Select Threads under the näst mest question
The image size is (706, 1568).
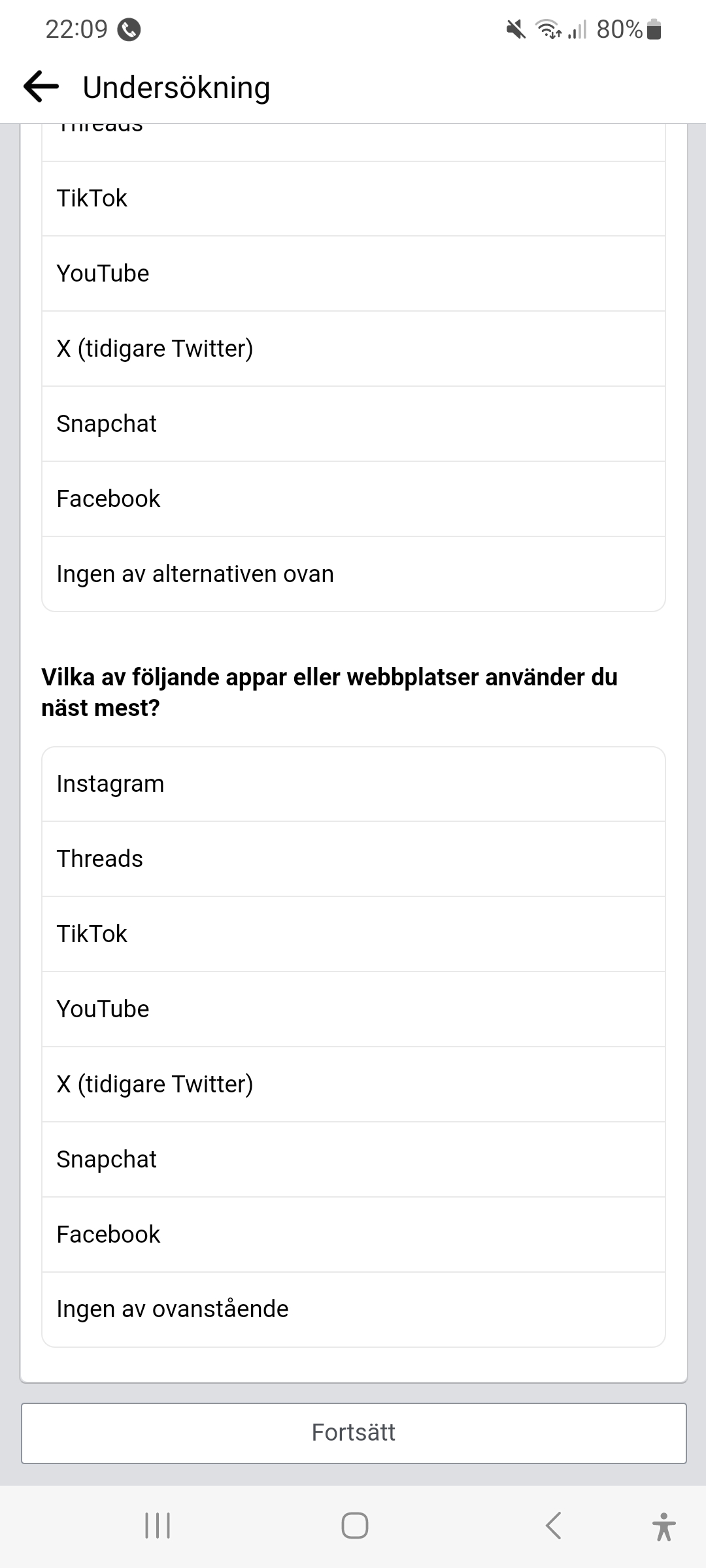(x=353, y=859)
